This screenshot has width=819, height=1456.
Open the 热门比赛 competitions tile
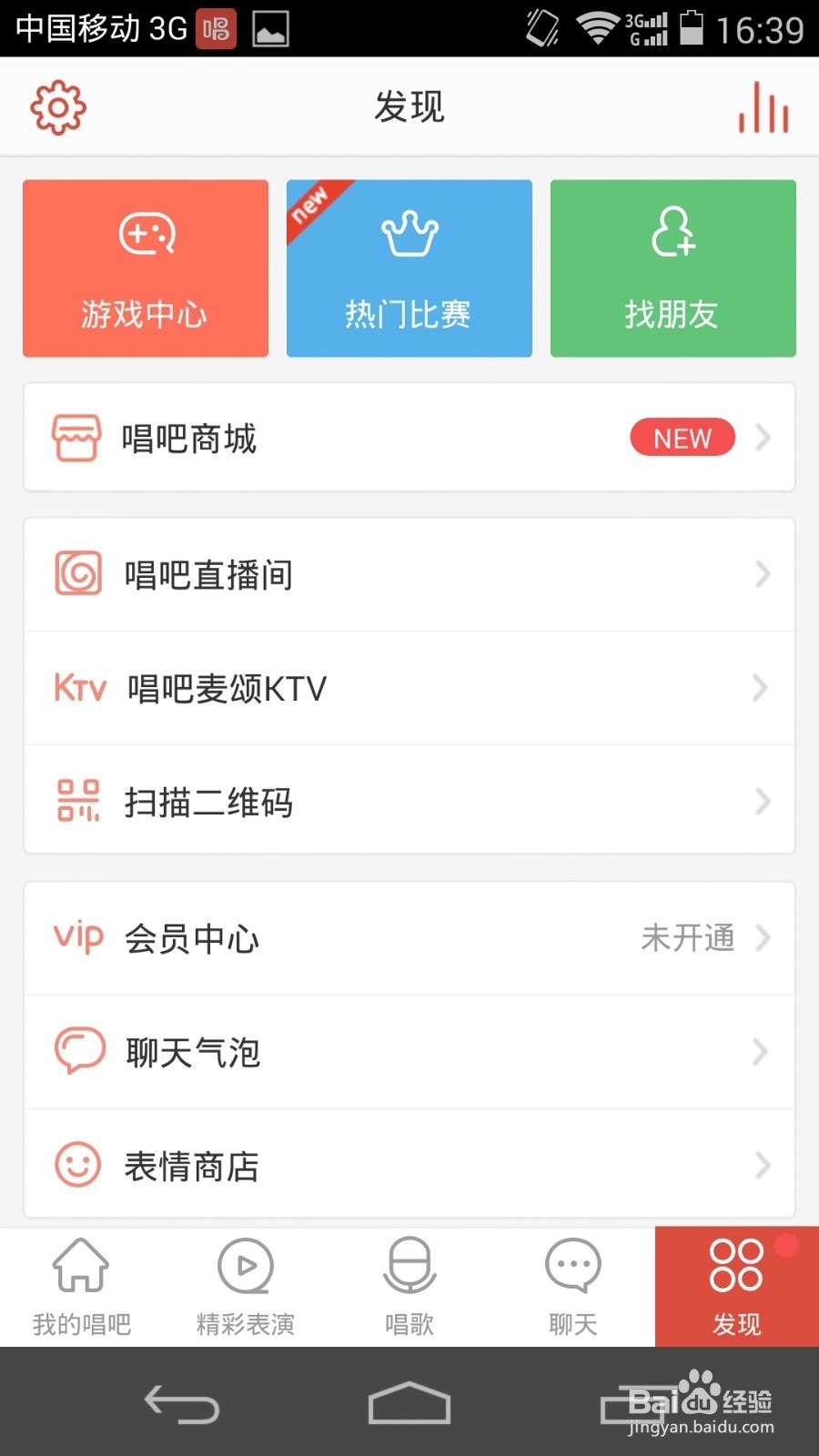[409, 268]
